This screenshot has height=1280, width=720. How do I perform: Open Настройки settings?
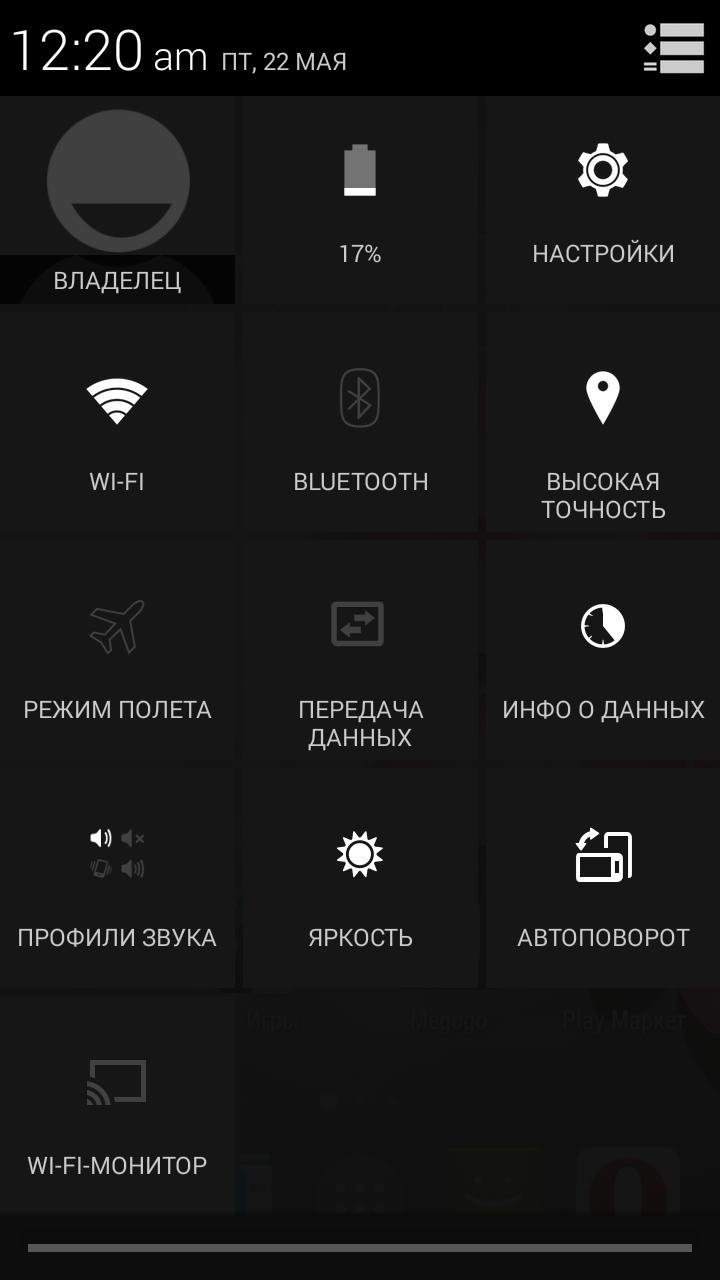tap(603, 200)
